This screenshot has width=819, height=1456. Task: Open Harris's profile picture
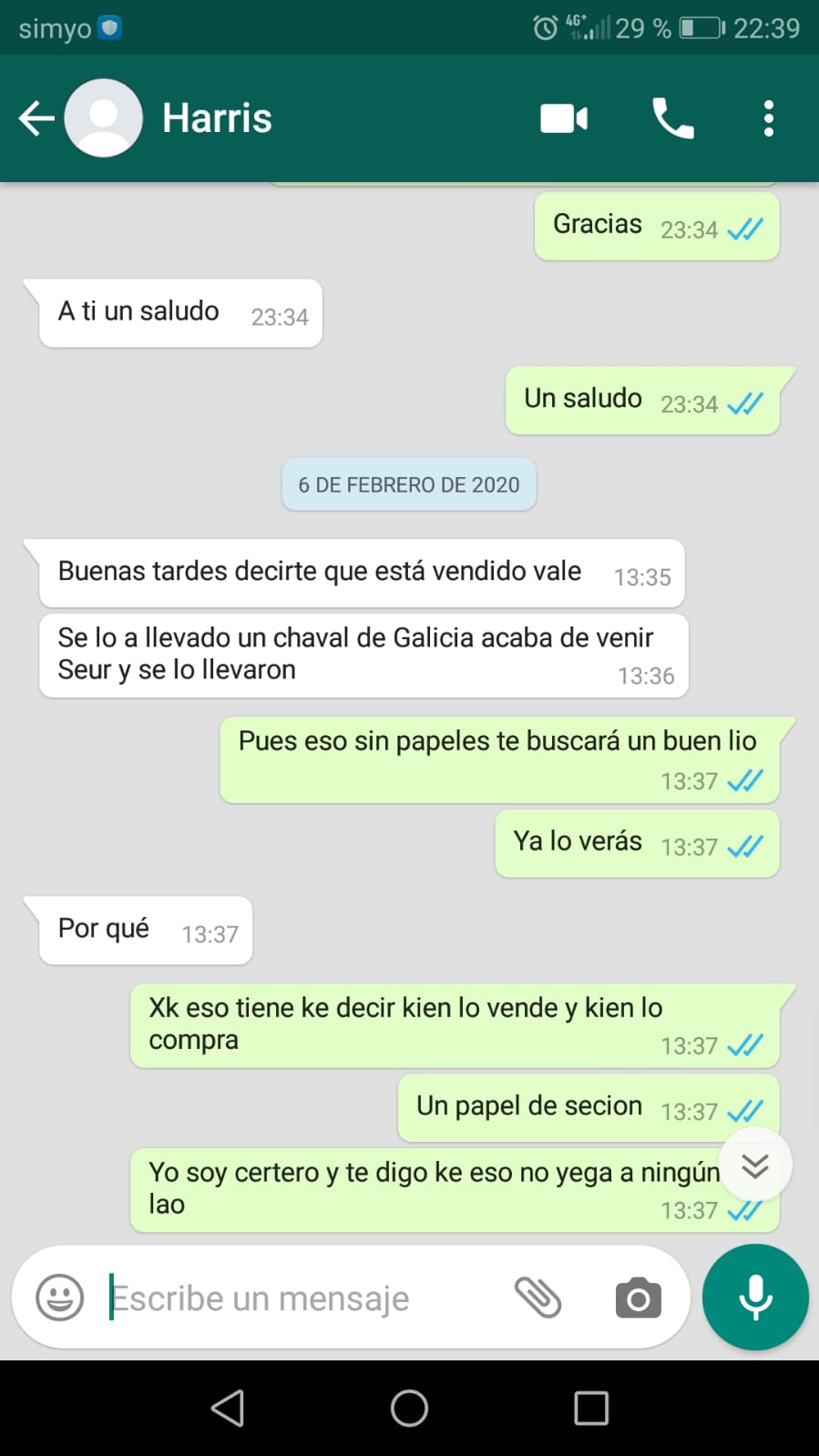(103, 118)
